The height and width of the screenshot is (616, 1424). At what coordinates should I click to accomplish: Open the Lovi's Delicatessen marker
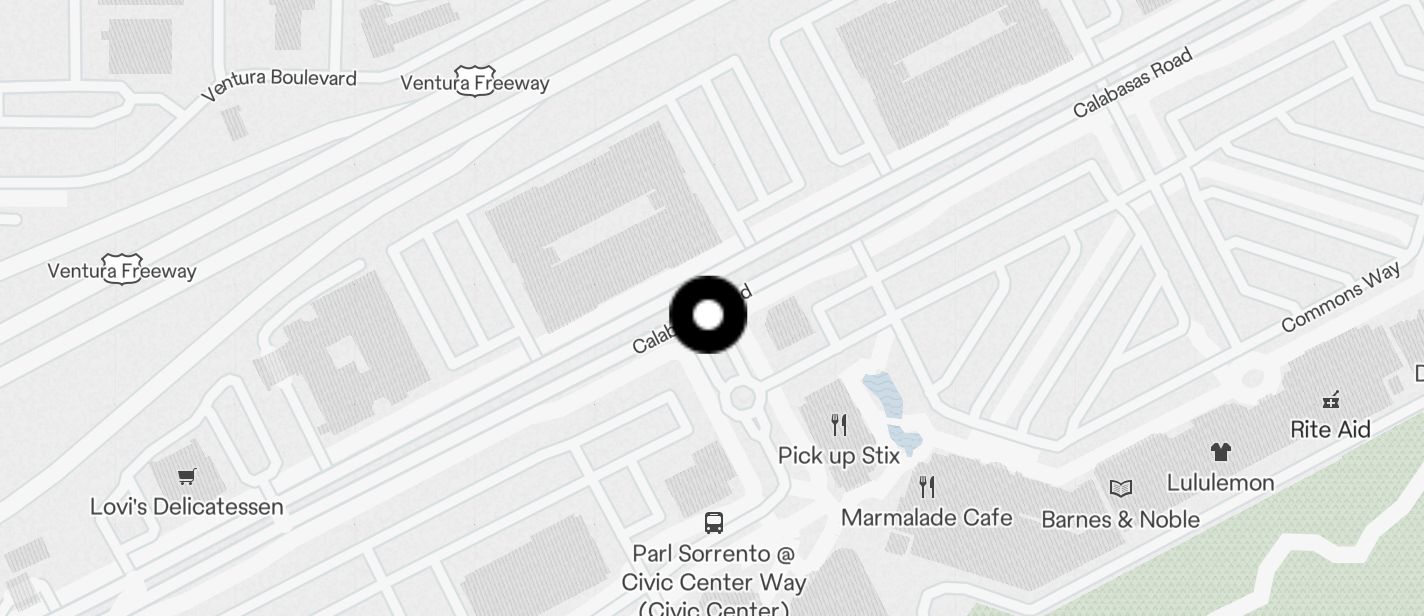(186, 477)
